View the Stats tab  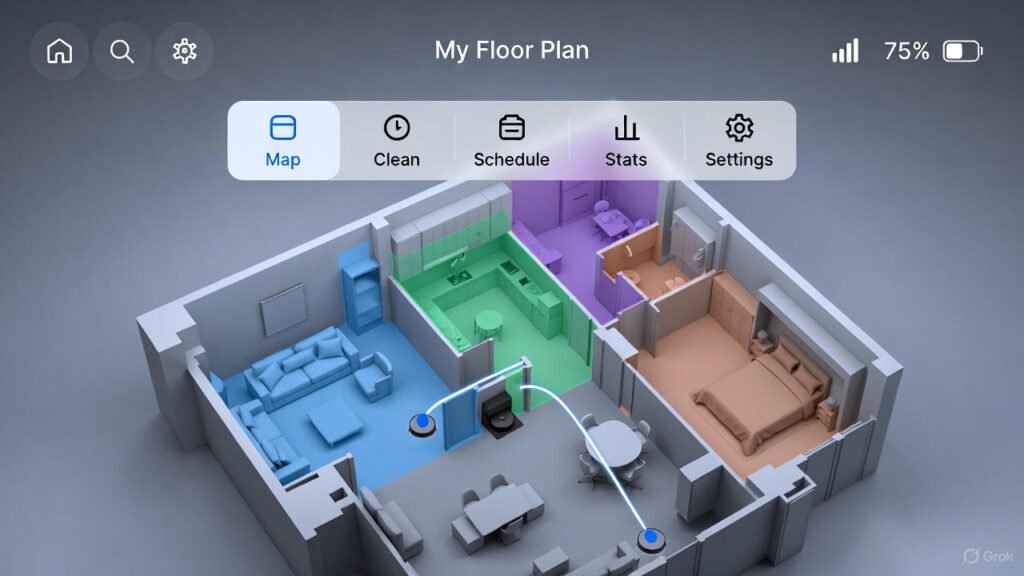pyautogui.click(x=626, y=141)
